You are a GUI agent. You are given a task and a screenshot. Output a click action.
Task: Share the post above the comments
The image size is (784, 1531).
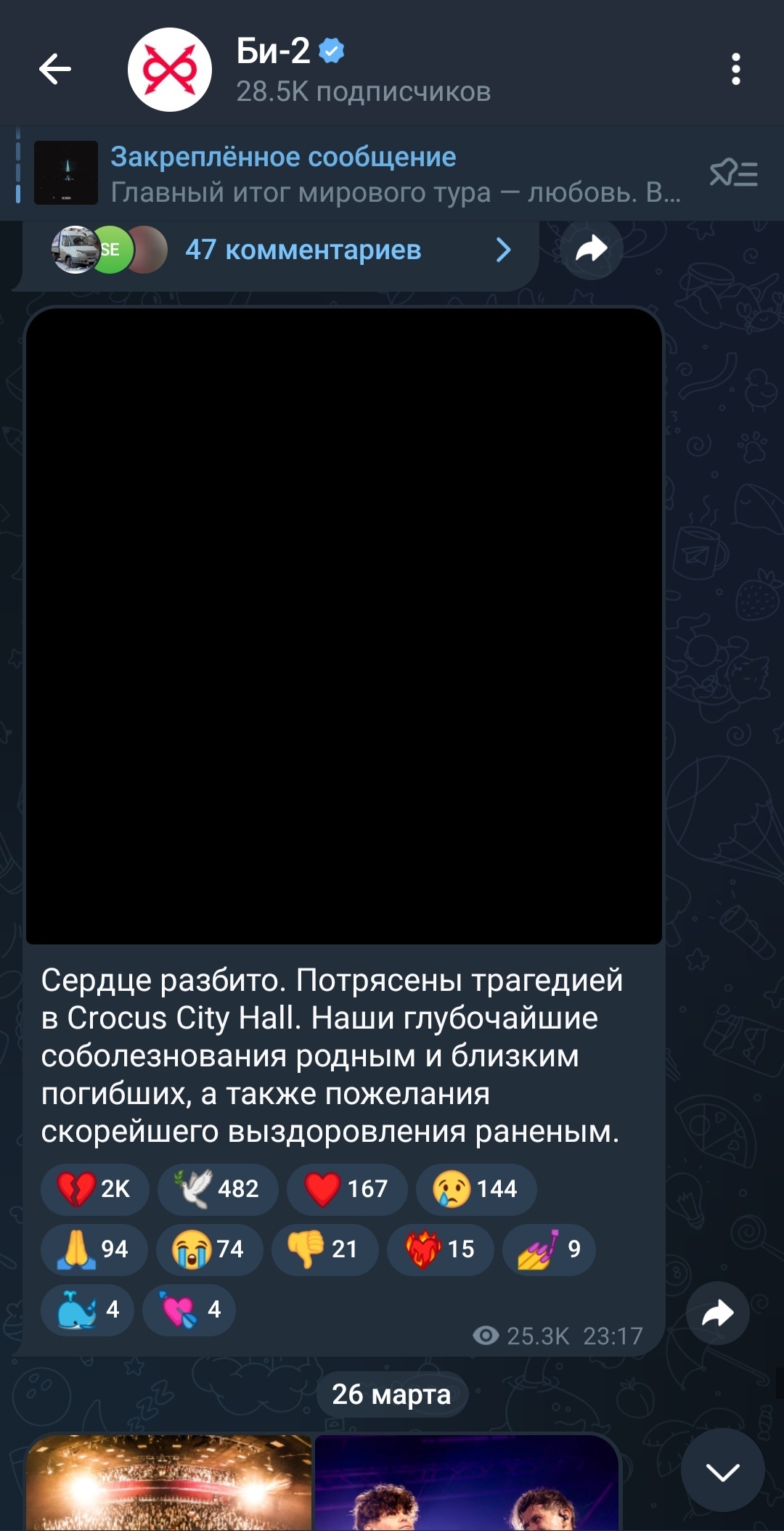591,249
